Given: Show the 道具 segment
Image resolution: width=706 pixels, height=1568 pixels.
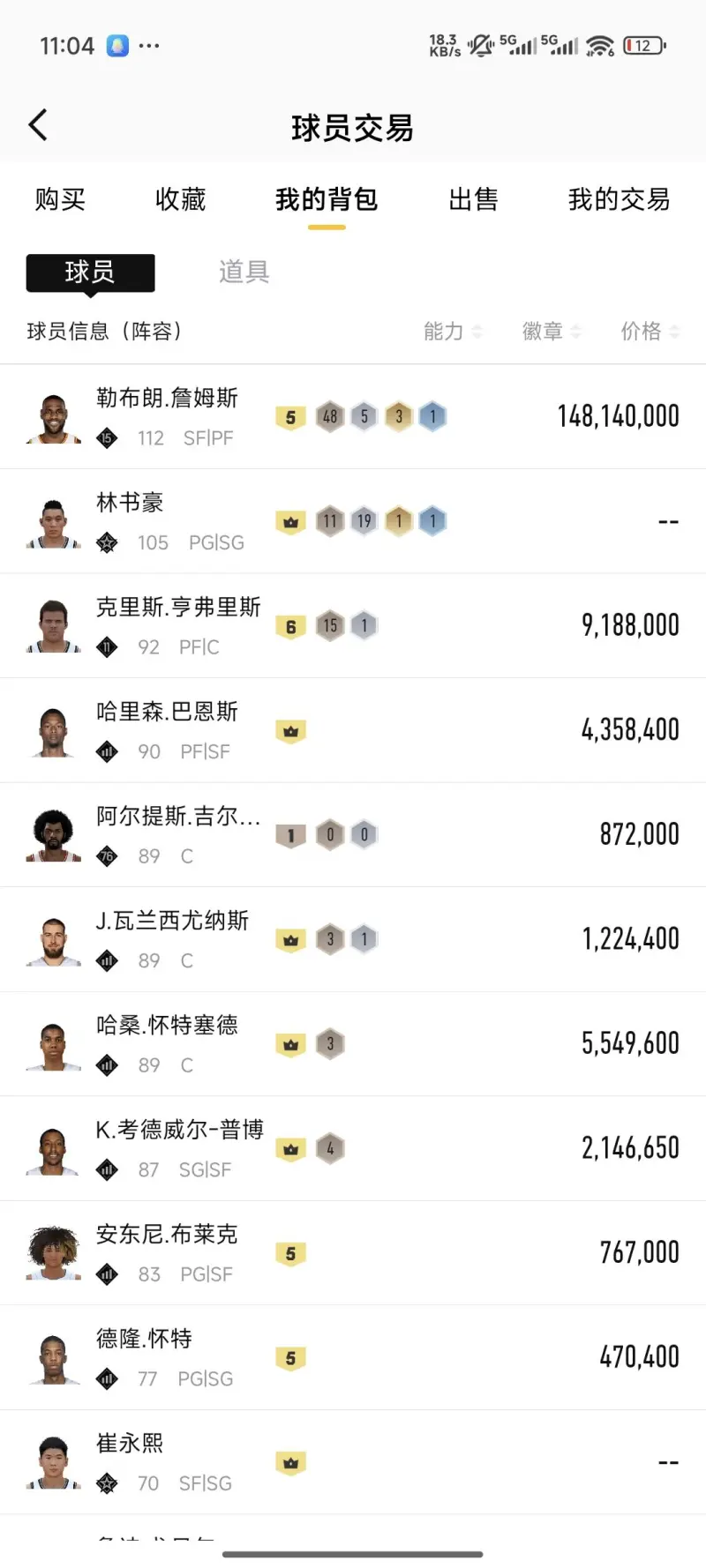Looking at the screenshot, I should click(244, 273).
